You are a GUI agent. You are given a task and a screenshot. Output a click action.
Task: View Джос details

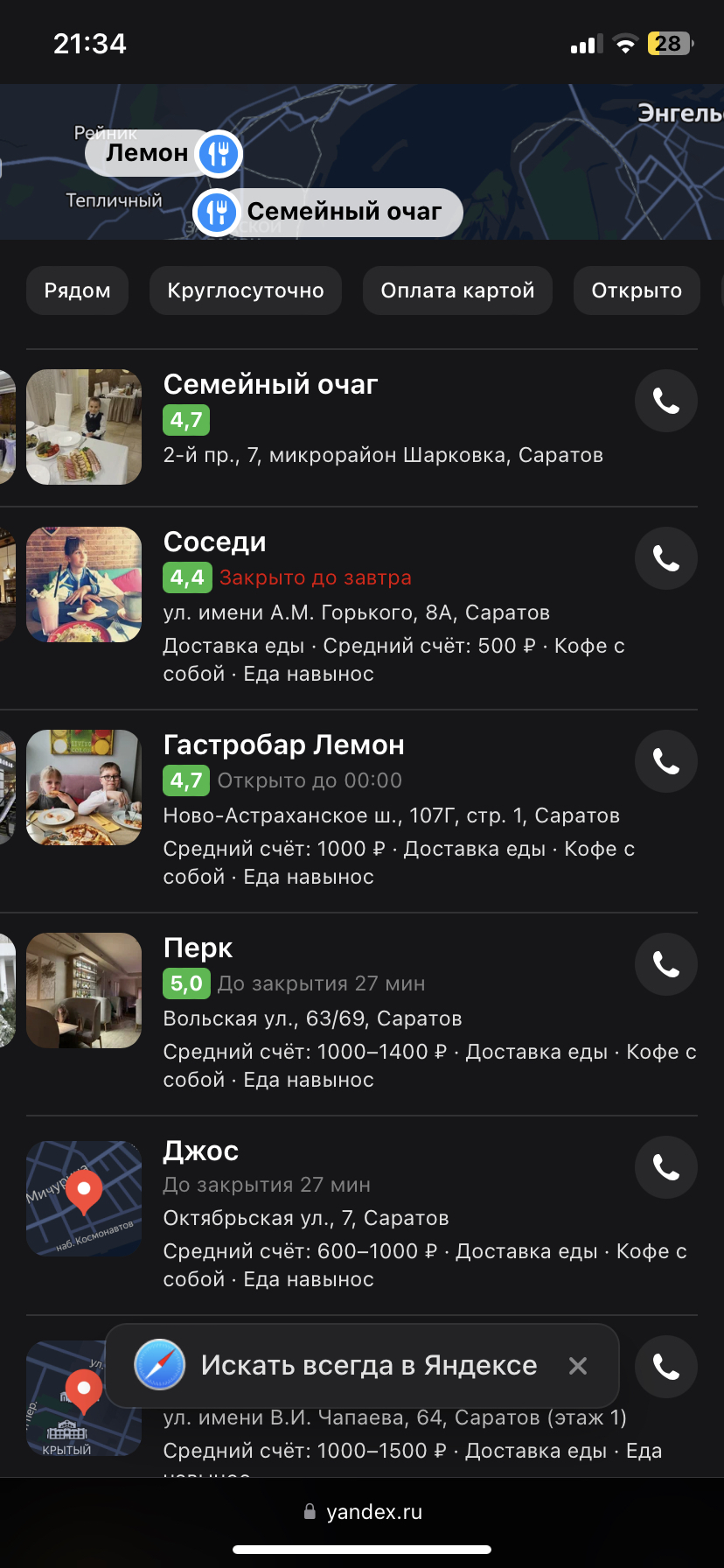201,1151
